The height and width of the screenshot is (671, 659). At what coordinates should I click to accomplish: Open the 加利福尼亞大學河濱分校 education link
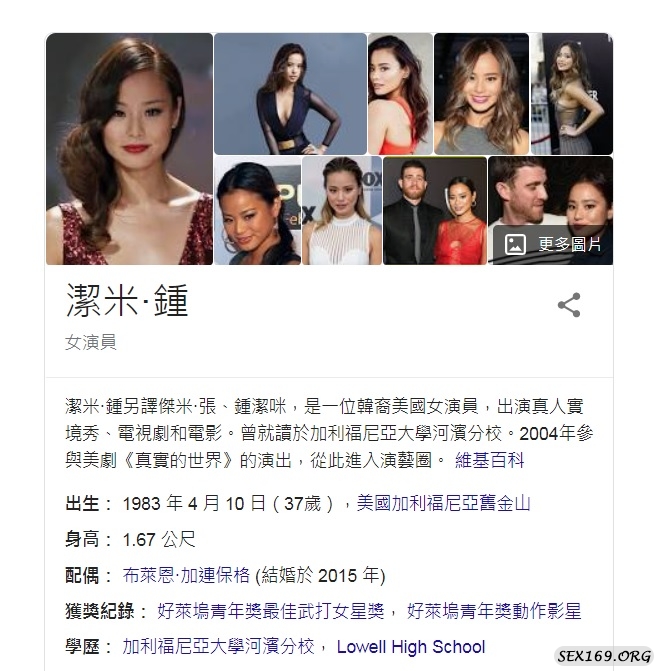(218, 646)
